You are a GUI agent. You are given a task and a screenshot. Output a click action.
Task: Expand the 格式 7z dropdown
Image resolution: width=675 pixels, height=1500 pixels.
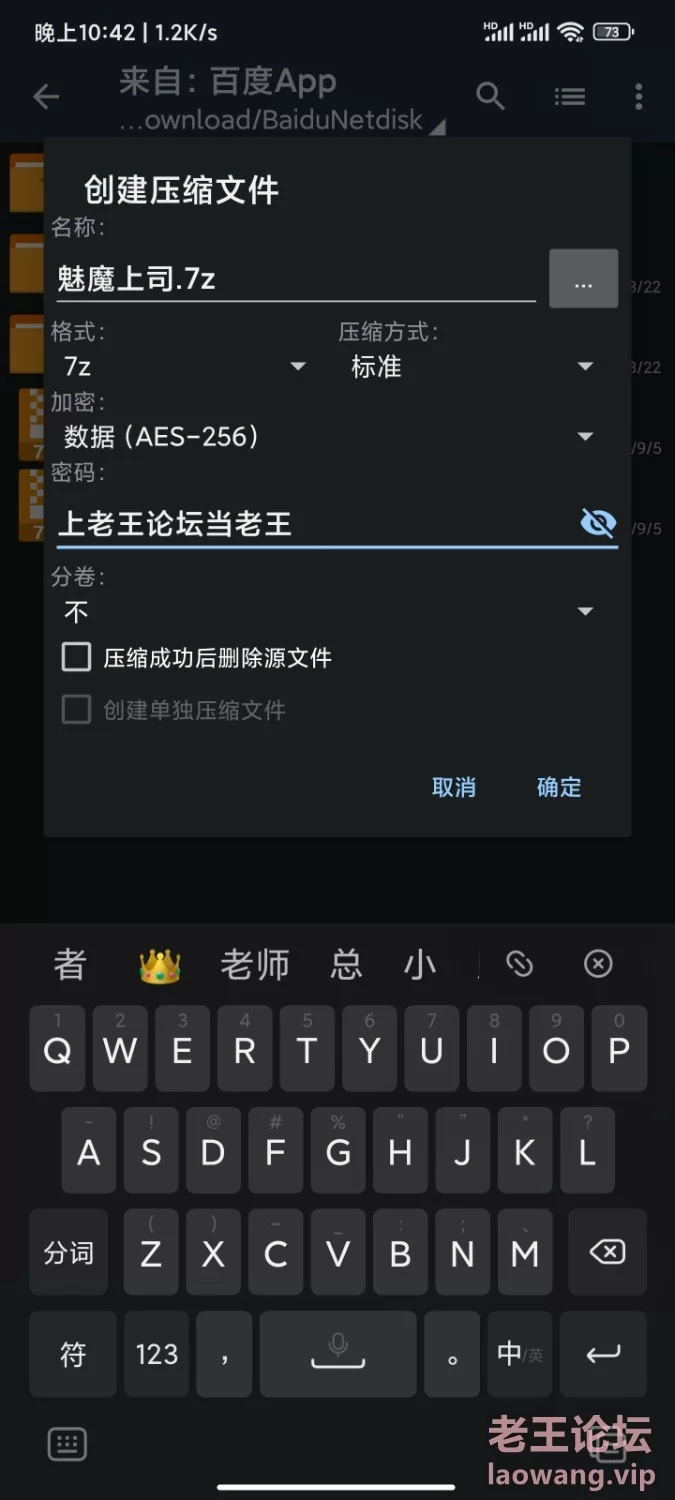[185, 367]
